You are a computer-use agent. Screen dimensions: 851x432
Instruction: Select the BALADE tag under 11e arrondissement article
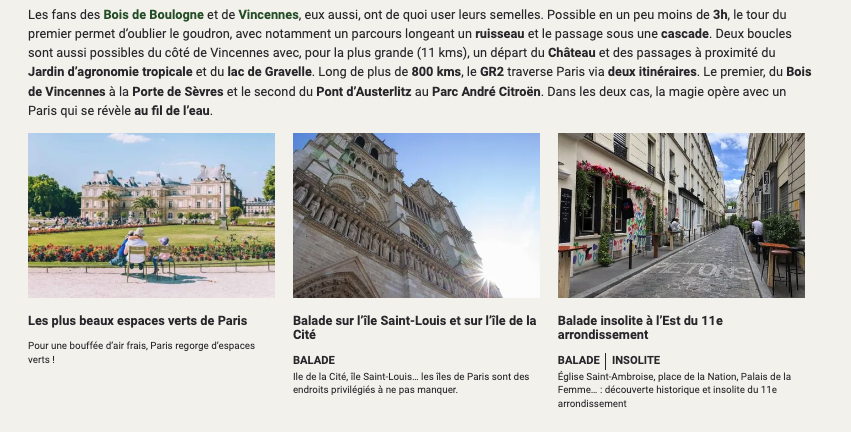pos(578,360)
